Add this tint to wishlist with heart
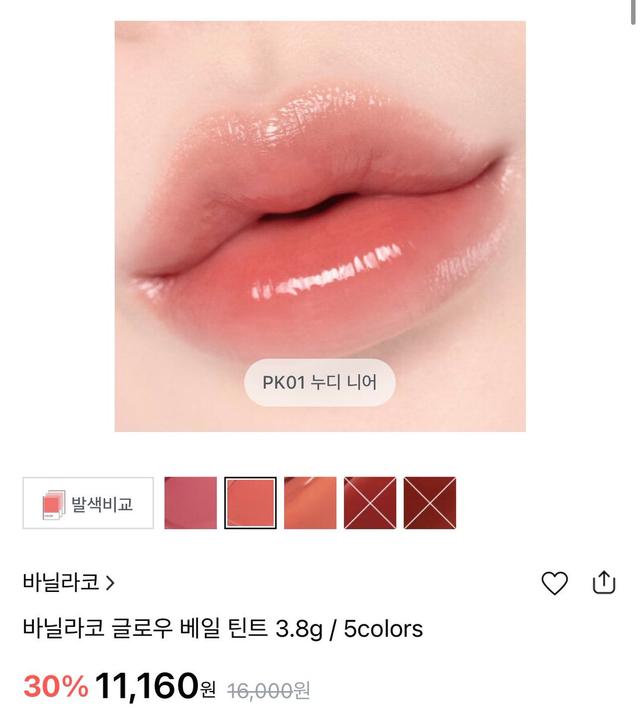640x713 pixels. pyautogui.click(x=554, y=583)
